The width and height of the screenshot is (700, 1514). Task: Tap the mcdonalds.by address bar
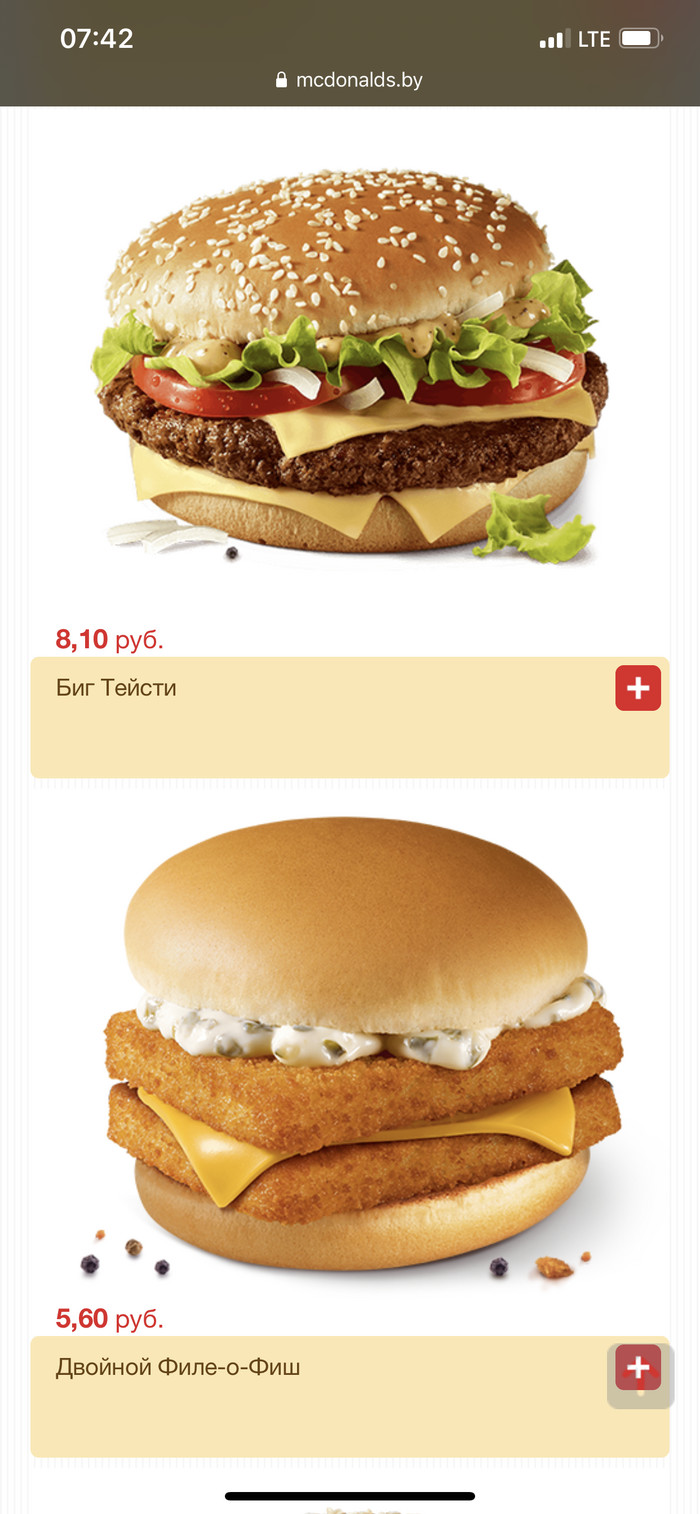(x=350, y=80)
